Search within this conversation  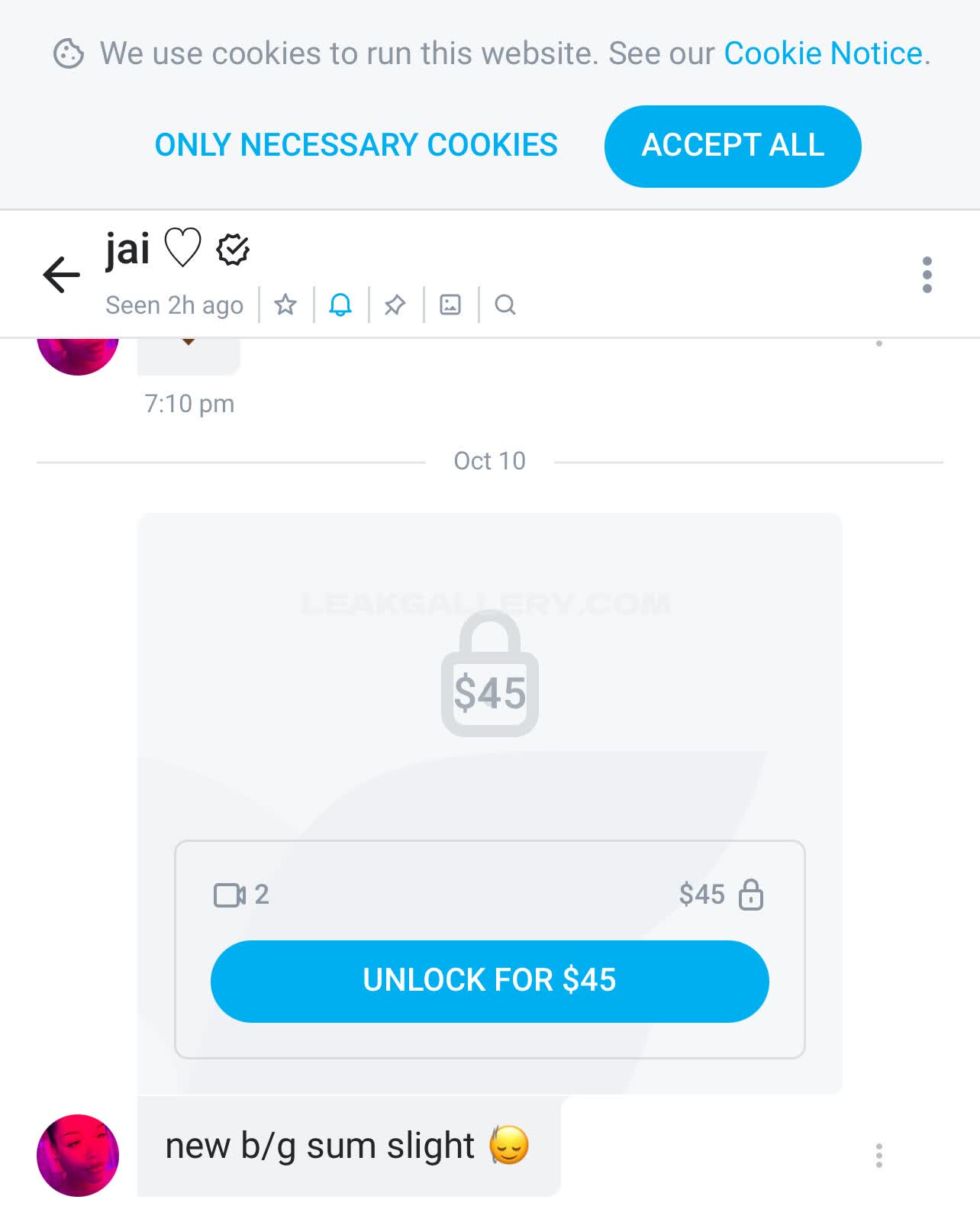point(505,305)
